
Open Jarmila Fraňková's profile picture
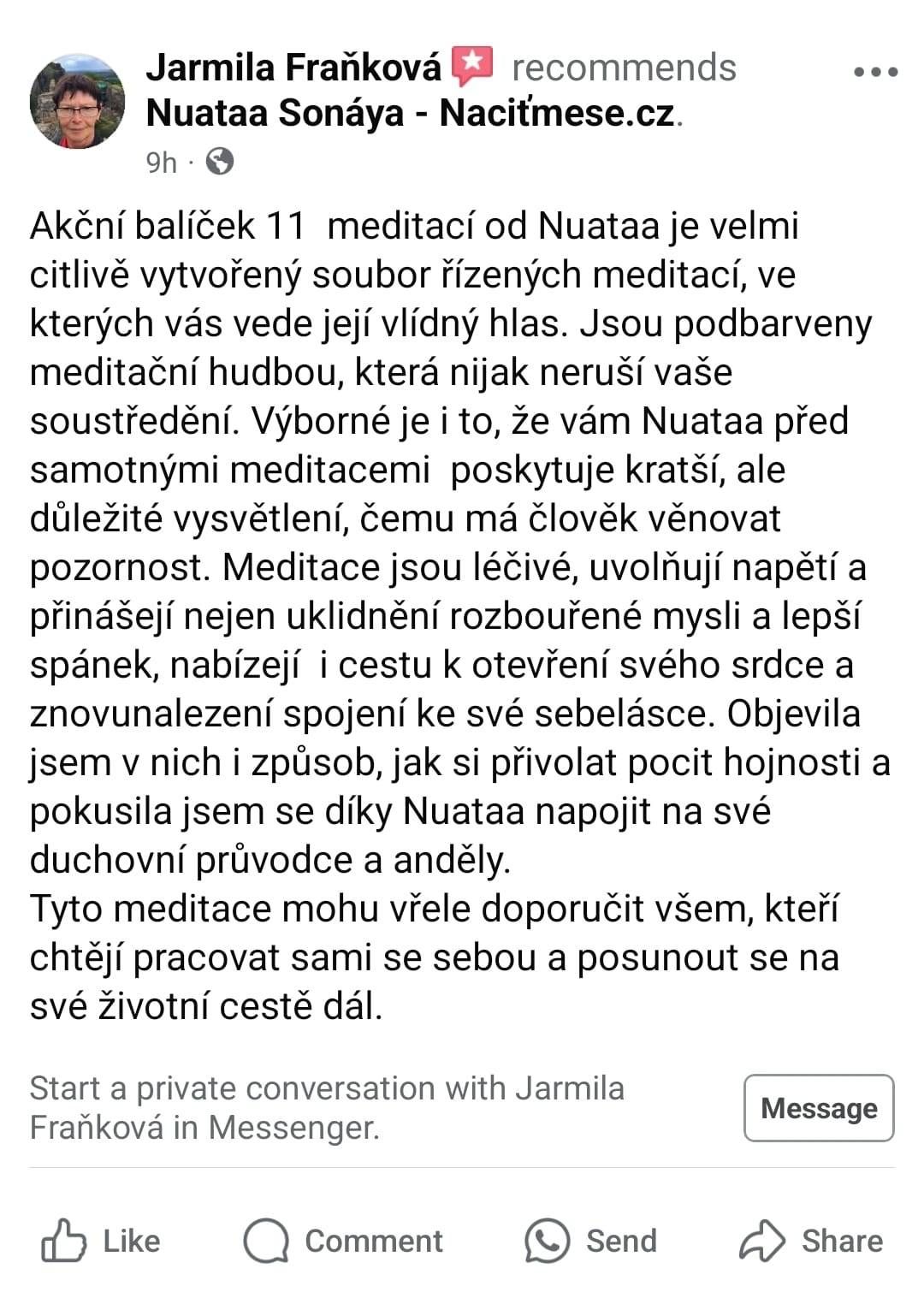78,102
